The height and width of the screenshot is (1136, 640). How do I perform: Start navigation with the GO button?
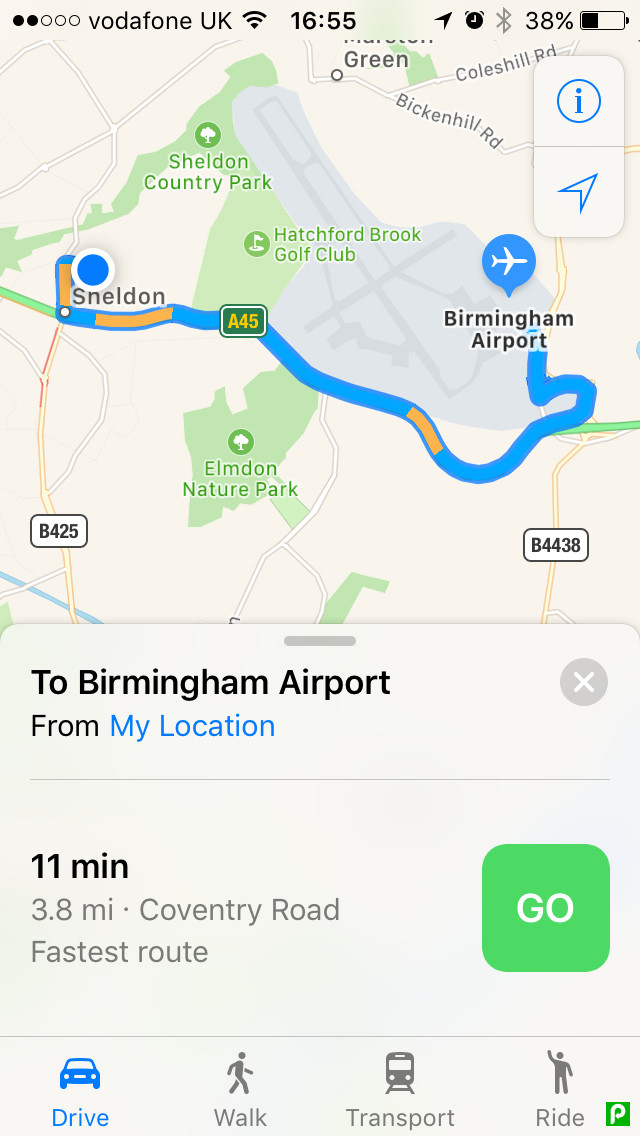545,908
